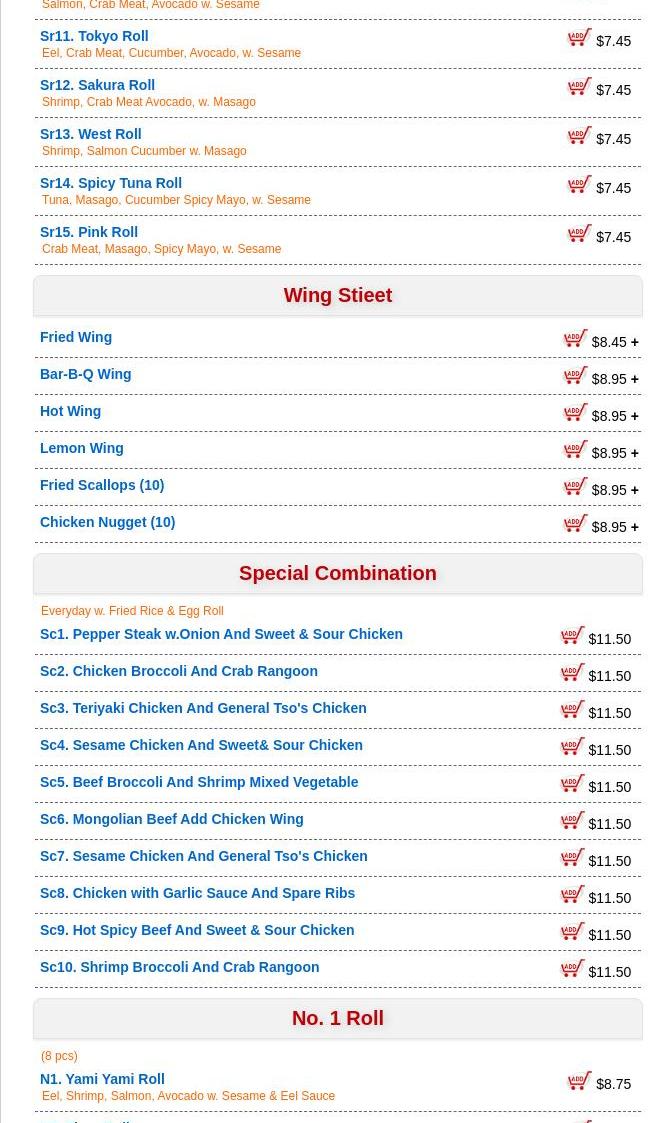Add Fried Wing to the cart

click(576, 339)
